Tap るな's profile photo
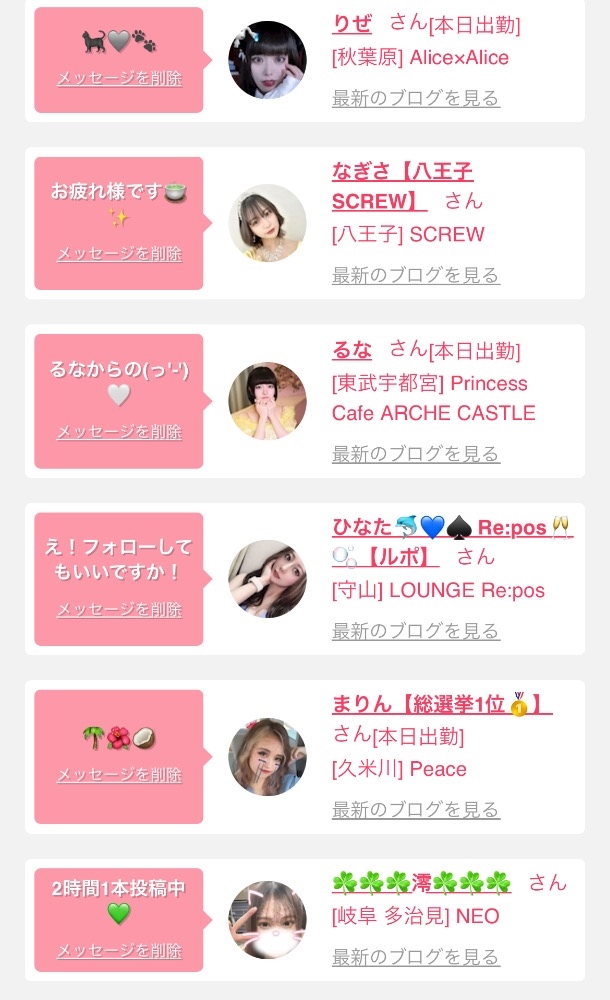Screen dimensions: 610x1000 [267, 401]
